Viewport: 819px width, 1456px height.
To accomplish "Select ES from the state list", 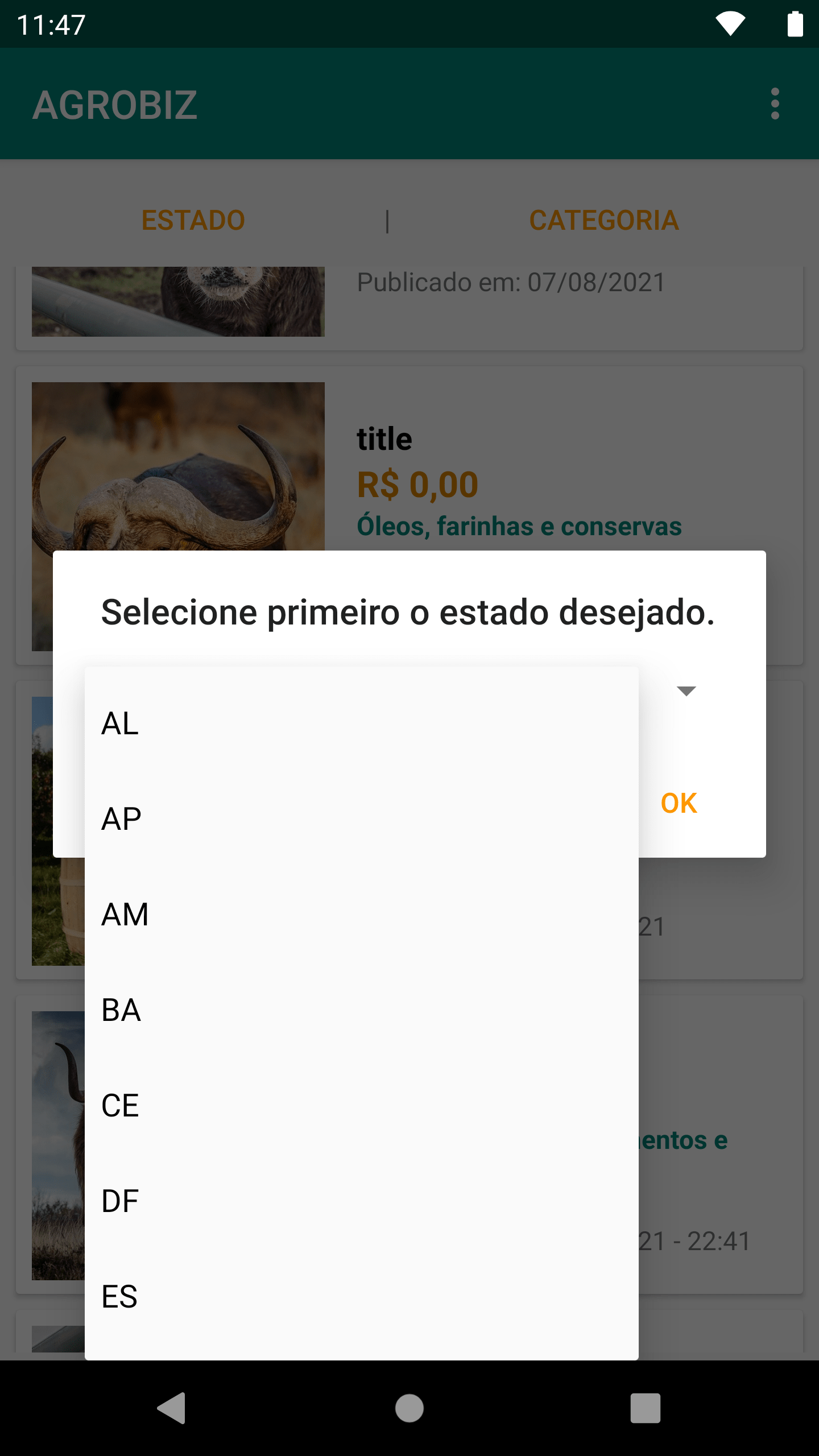I will click(x=362, y=1297).
